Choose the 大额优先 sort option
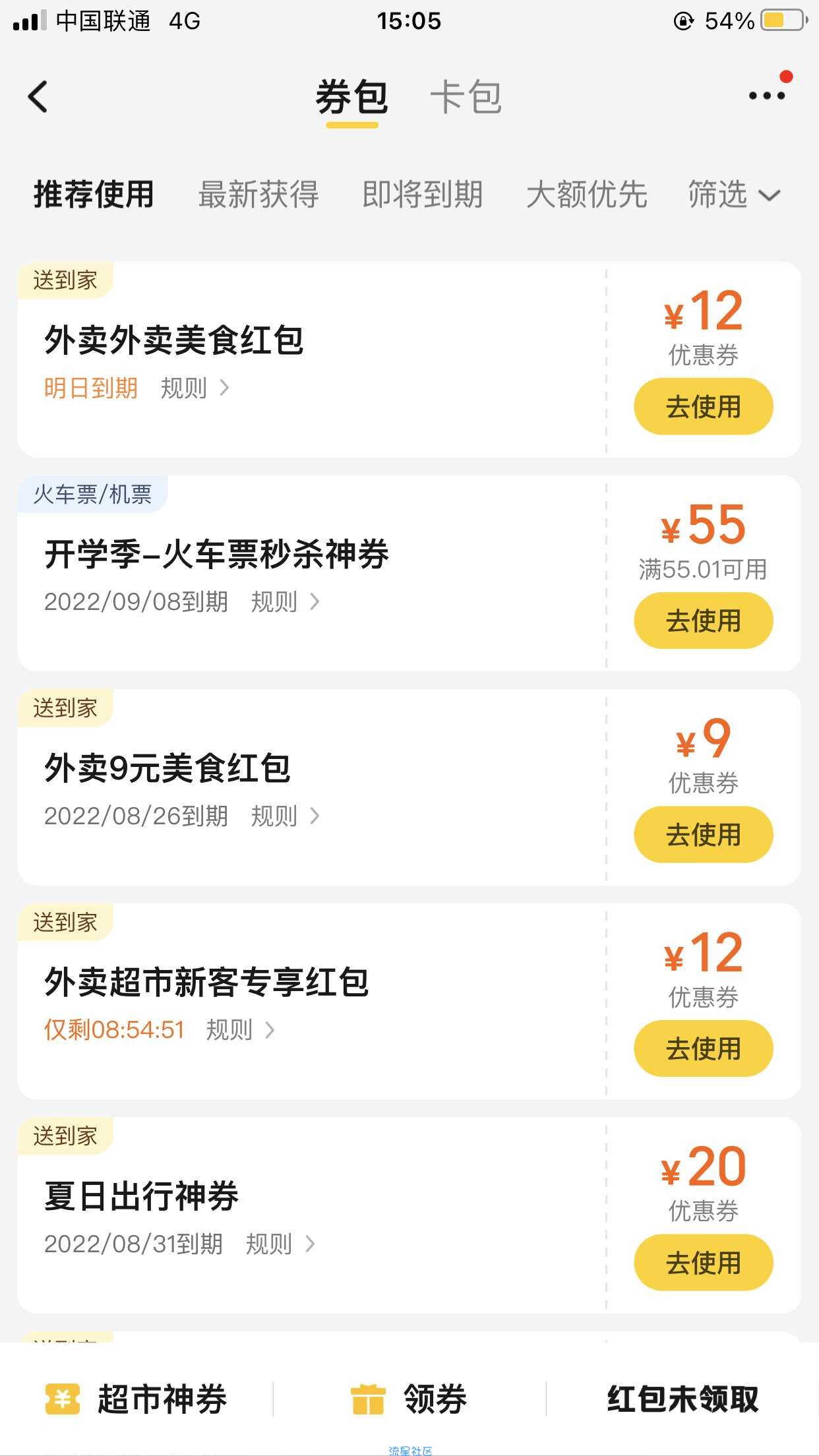819x1456 pixels. click(x=586, y=195)
